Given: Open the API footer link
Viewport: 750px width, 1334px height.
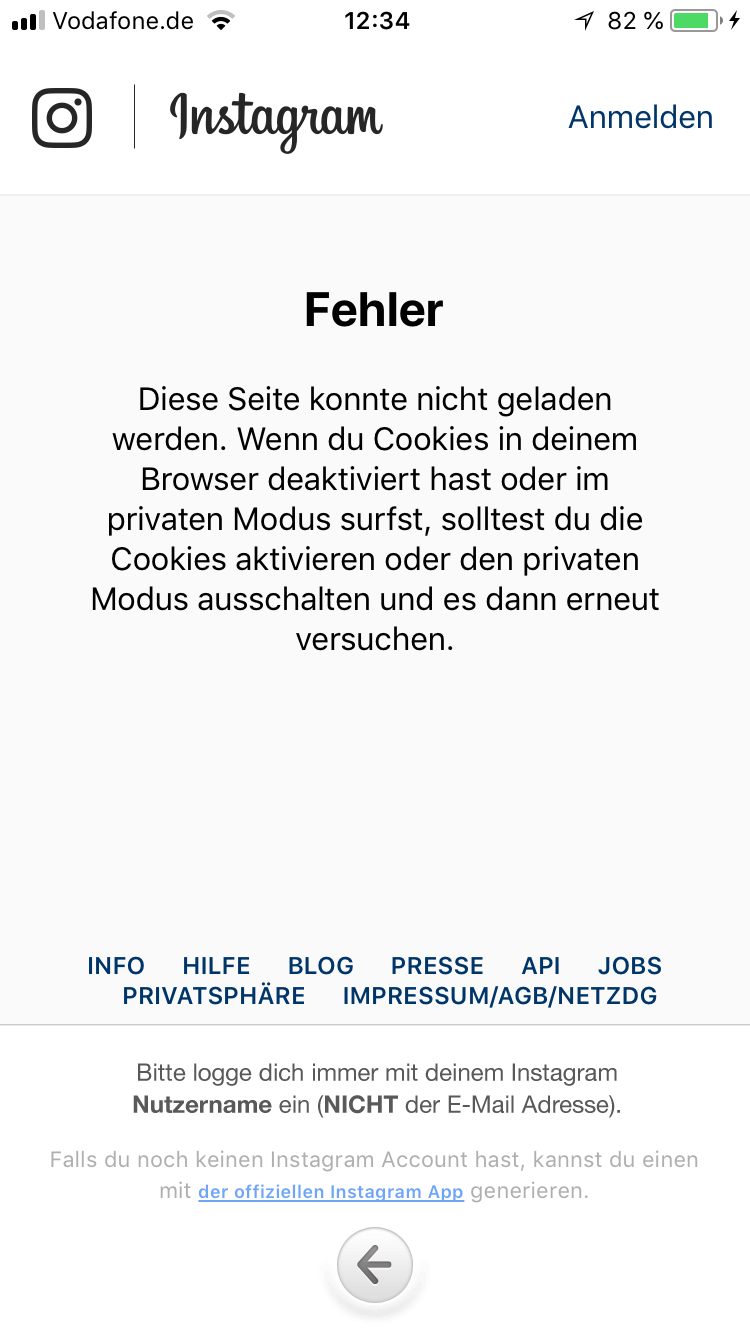Looking at the screenshot, I should coord(540,966).
